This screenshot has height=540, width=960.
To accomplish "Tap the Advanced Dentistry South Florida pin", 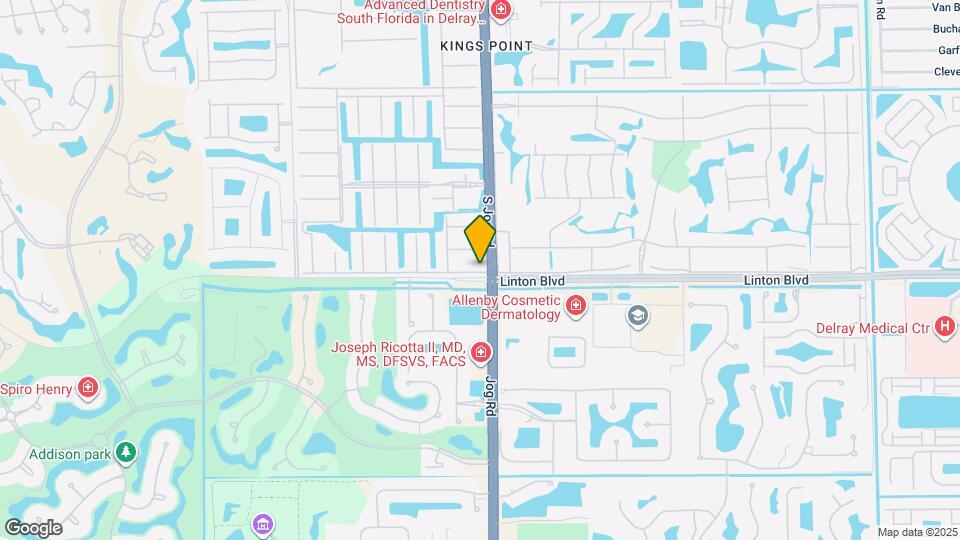I will tap(500, 11).
